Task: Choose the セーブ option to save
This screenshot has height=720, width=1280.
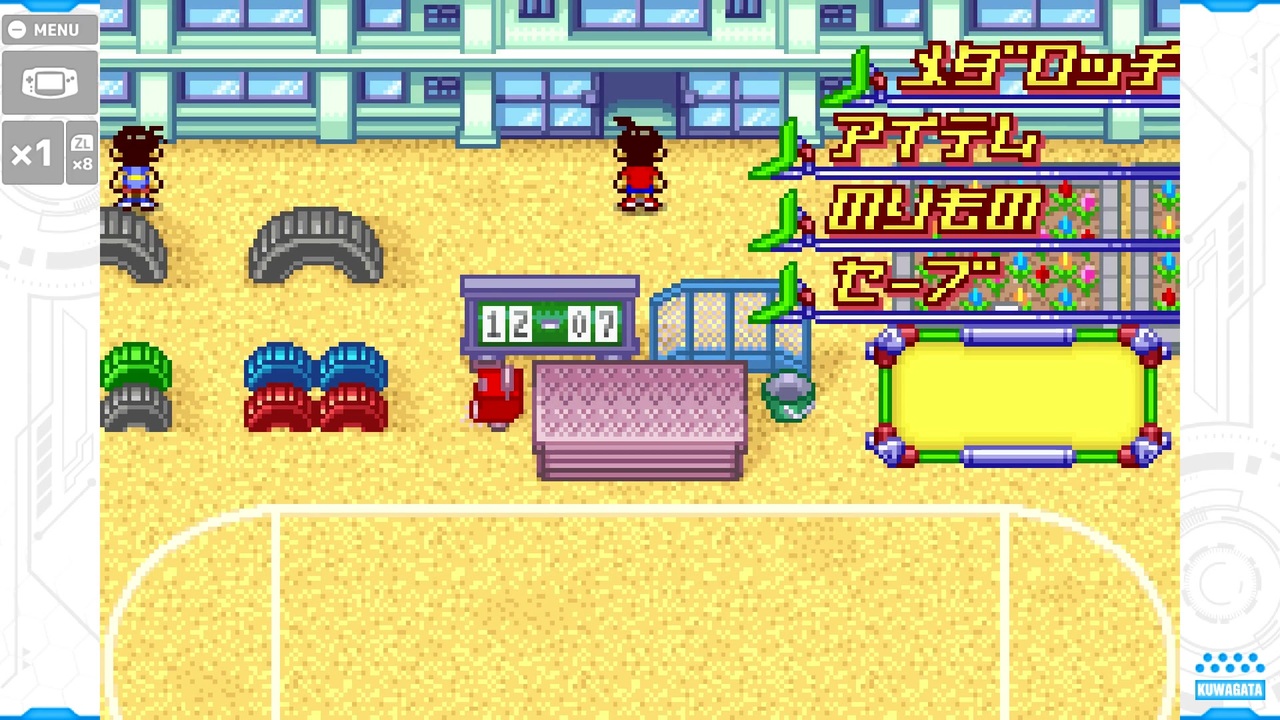Action: coord(915,282)
